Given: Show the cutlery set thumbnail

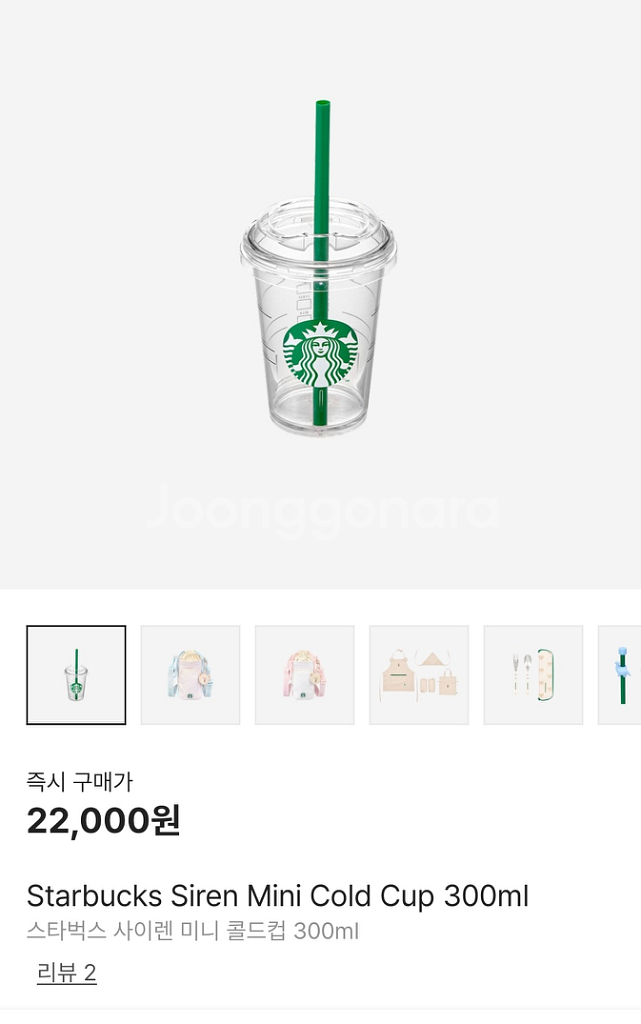Looking at the screenshot, I should click(x=533, y=675).
